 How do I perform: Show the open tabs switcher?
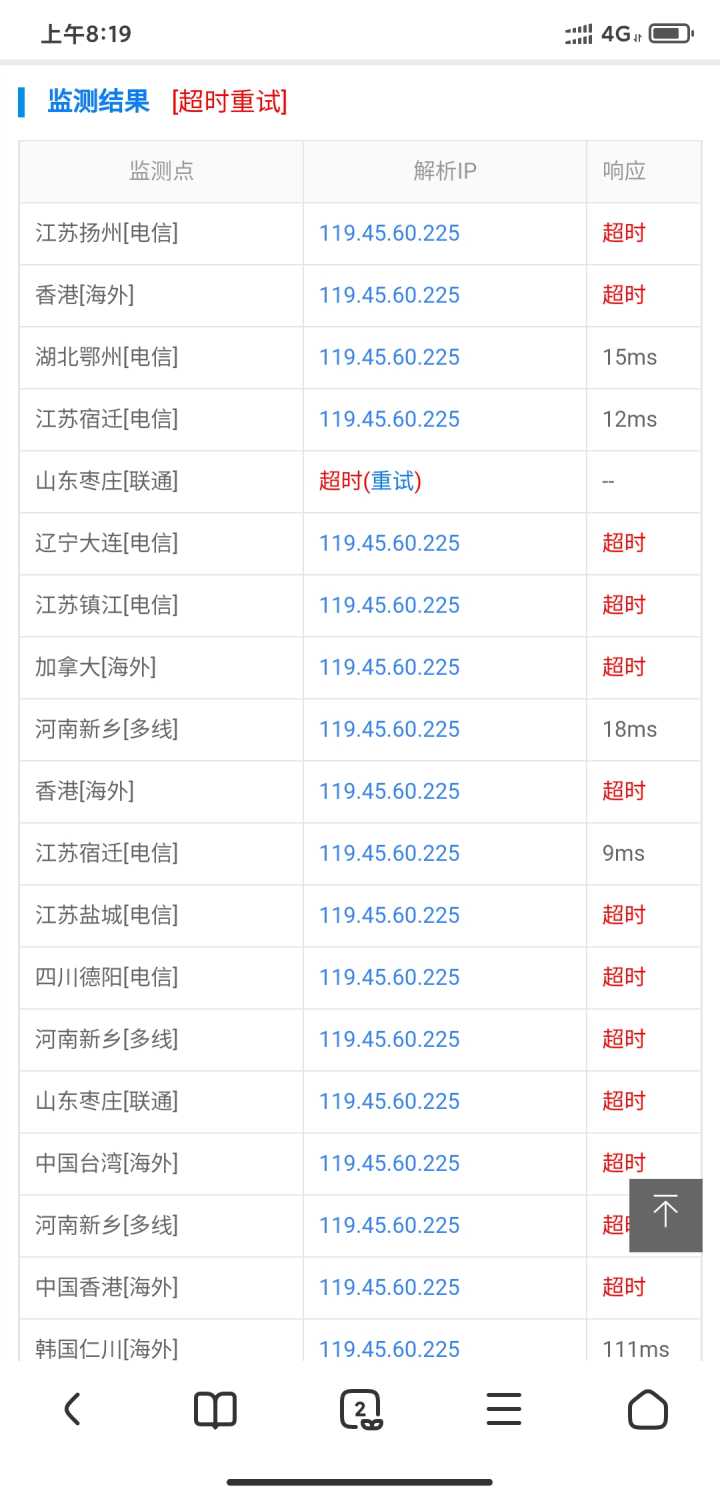360,1410
